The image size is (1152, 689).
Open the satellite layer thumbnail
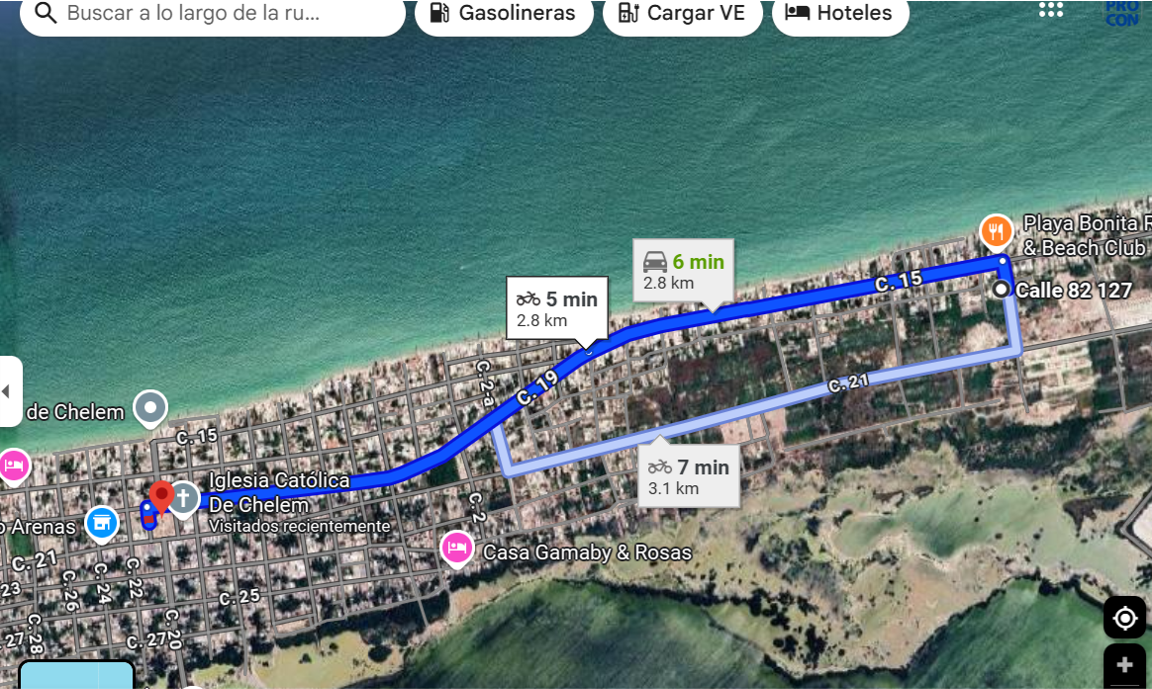pyautogui.click(x=76, y=676)
